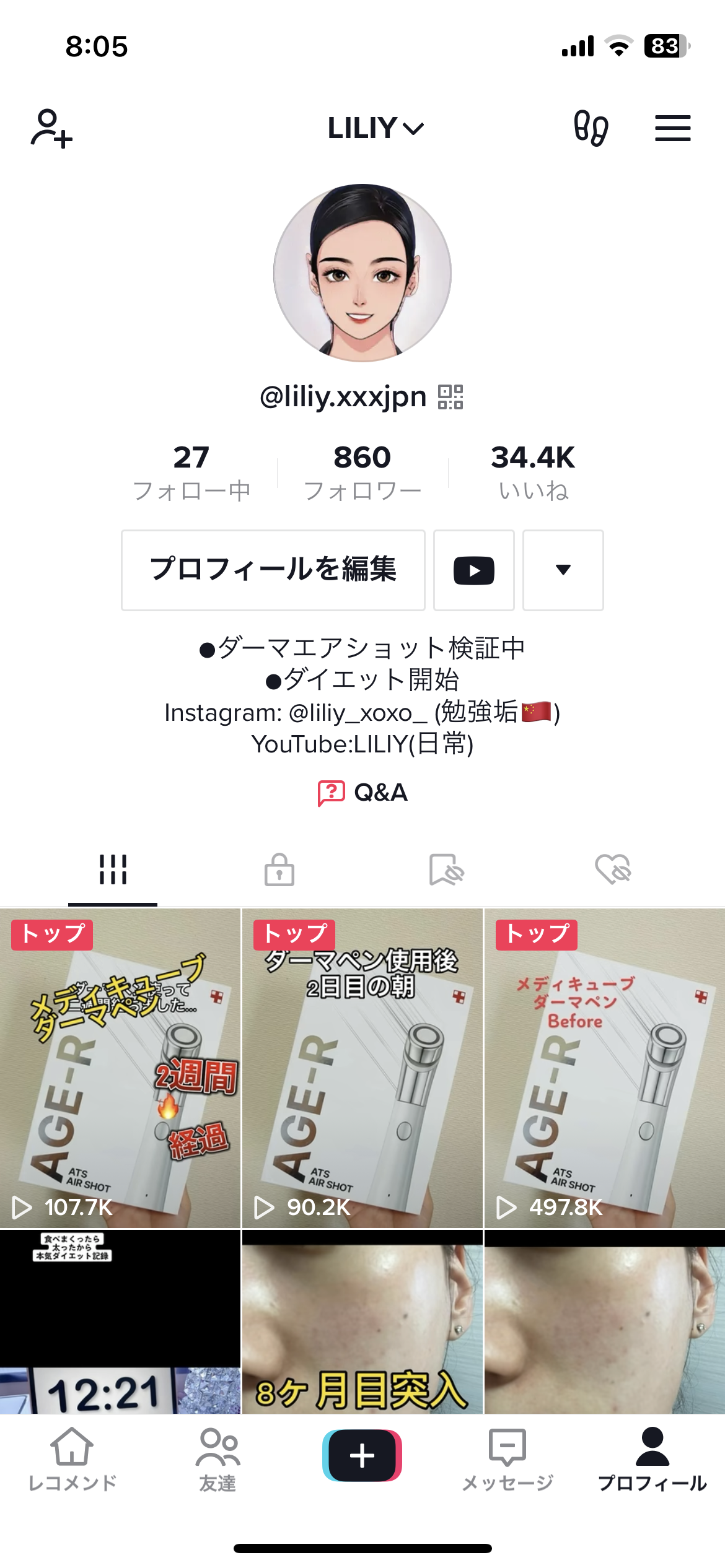This screenshot has height=1568, width=725.
Task: Go to the レコメンド home tab
Action: (x=72, y=1460)
